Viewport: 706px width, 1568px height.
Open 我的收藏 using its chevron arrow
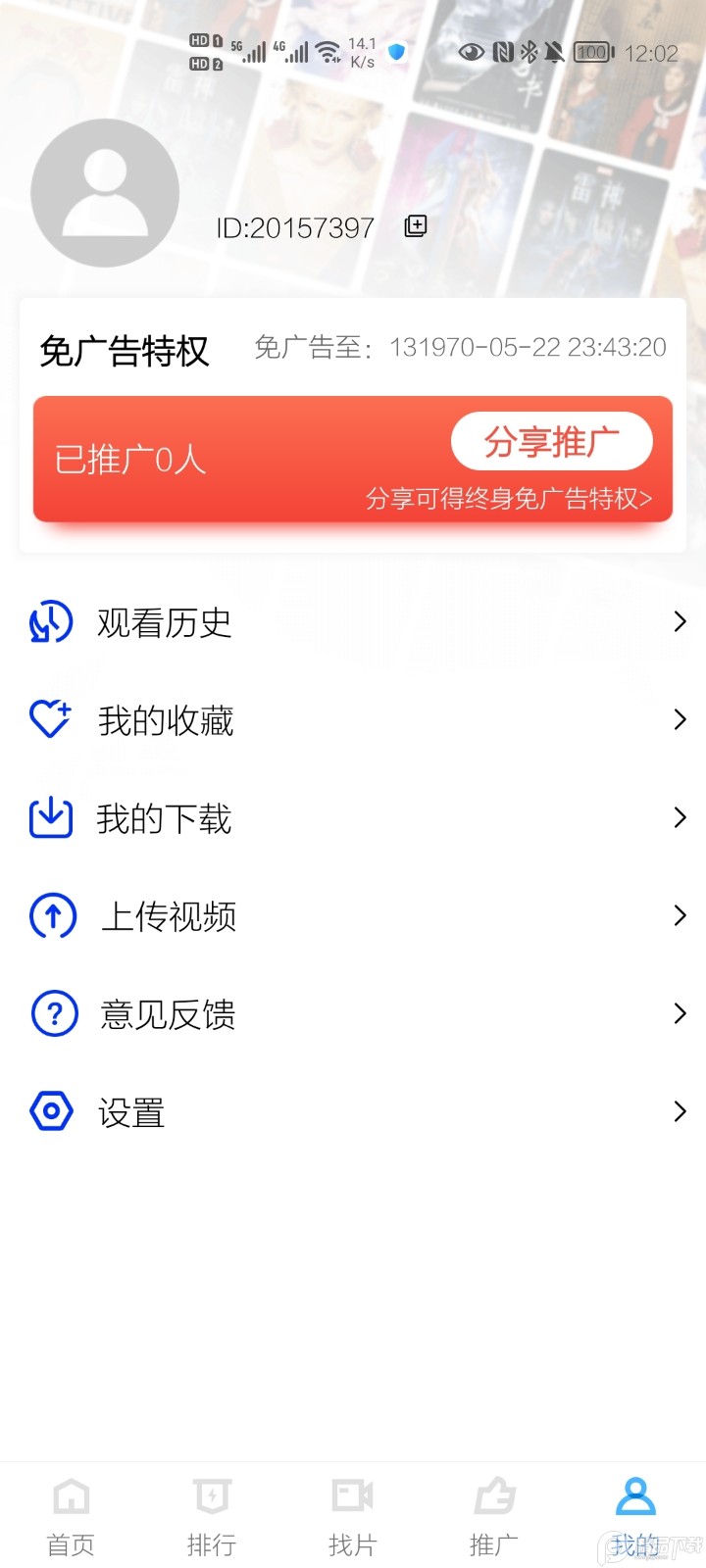click(681, 719)
